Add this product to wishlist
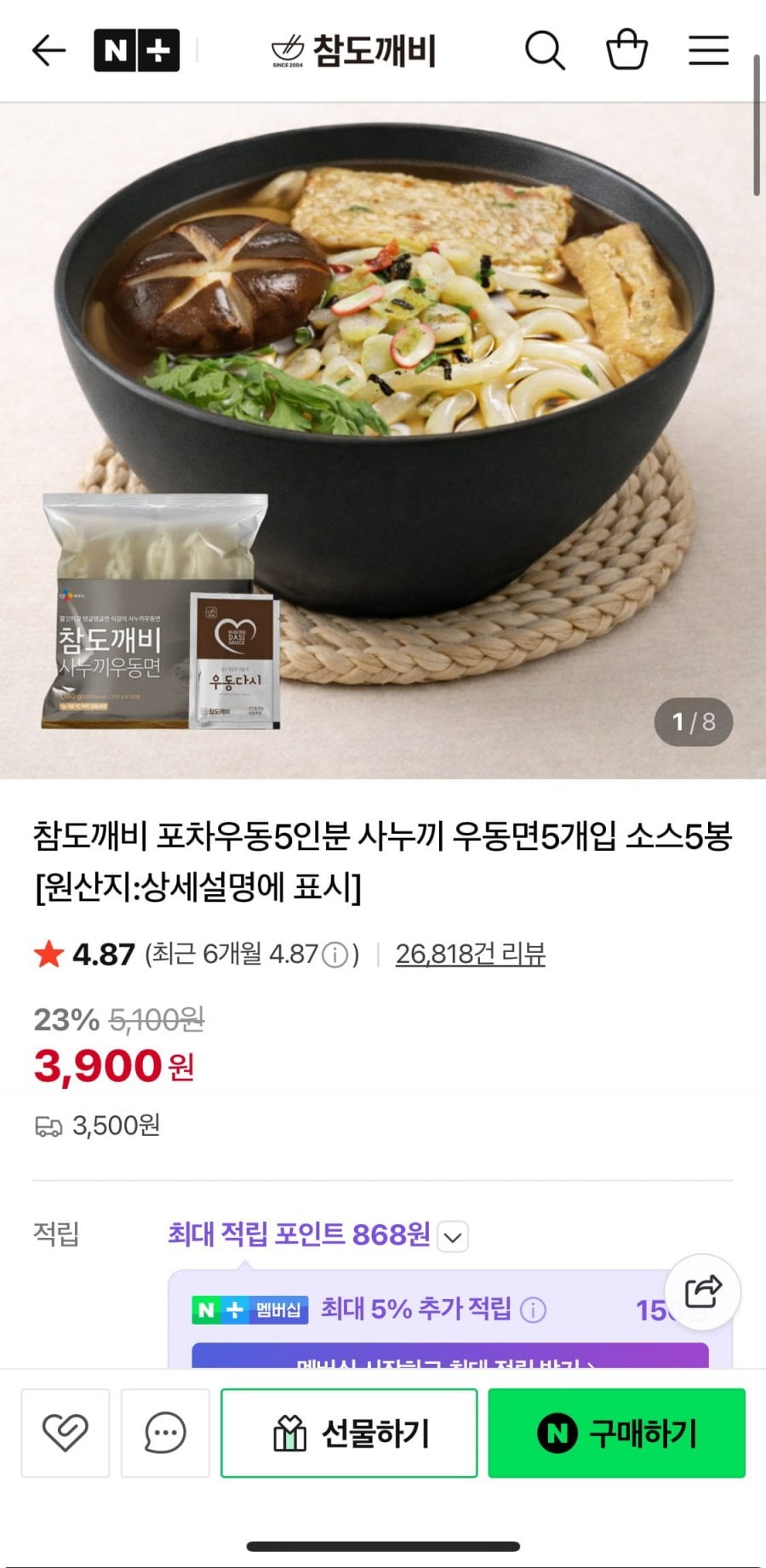The width and height of the screenshot is (766, 1568). [66, 1434]
